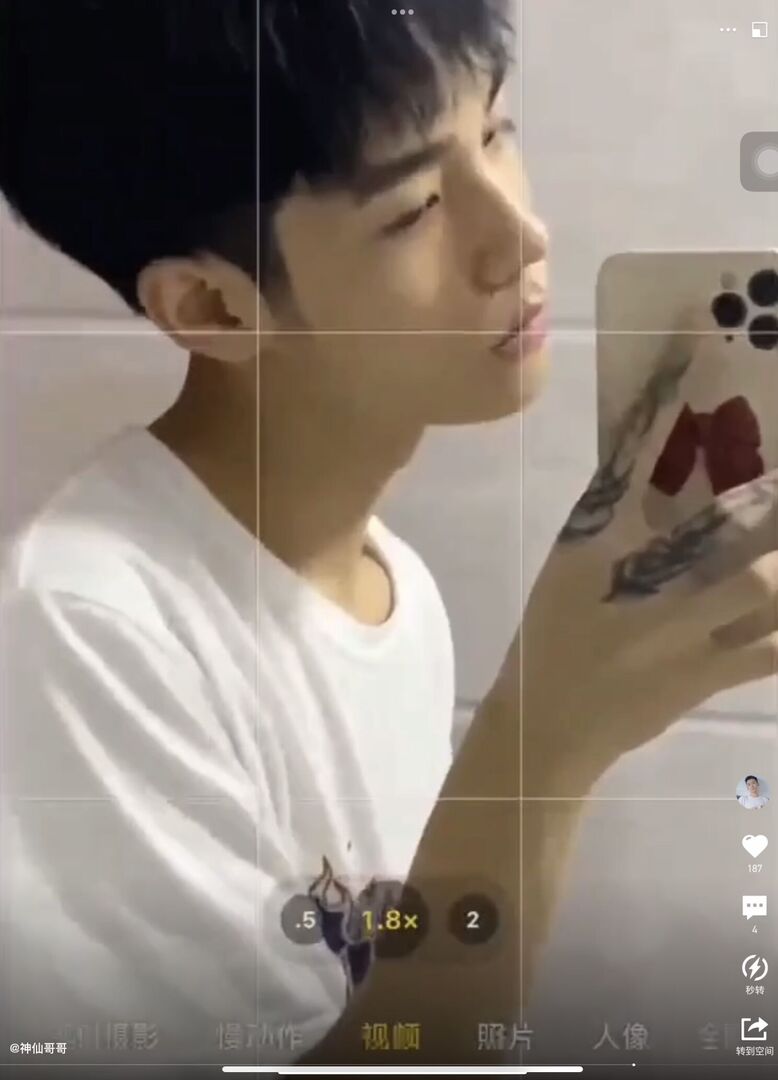Image resolution: width=778 pixels, height=1080 pixels.
Task: Share video via 转到空间
Action: tap(754, 1030)
